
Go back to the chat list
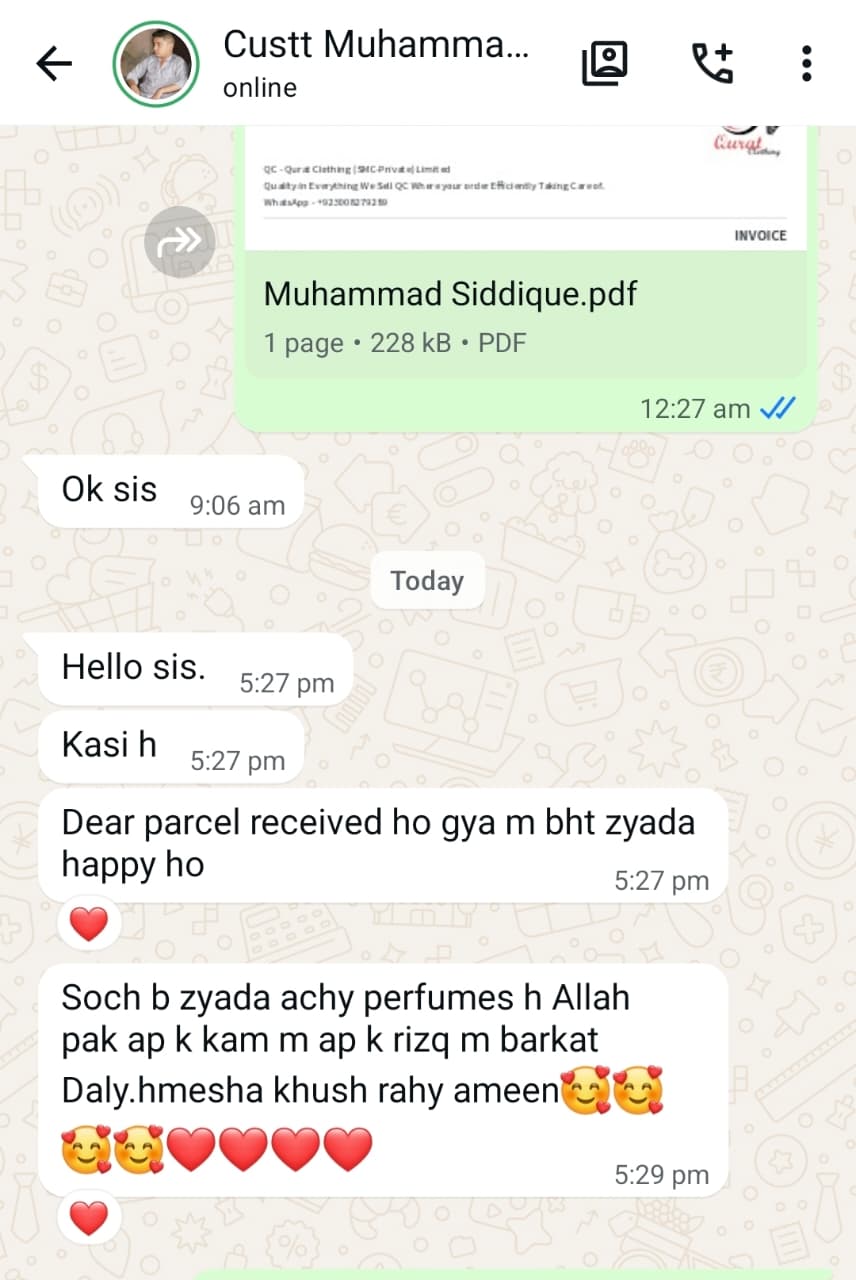coord(54,64)
